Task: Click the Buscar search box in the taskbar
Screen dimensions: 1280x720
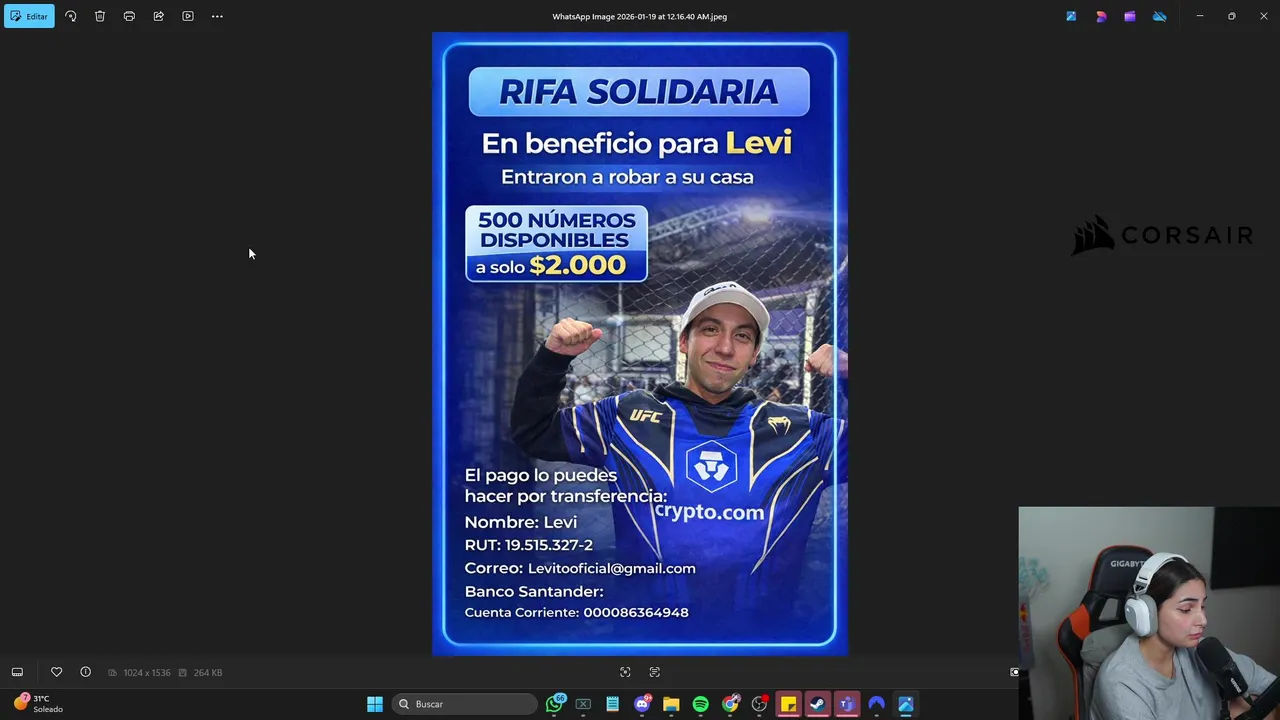Action: tap(464, 704)
